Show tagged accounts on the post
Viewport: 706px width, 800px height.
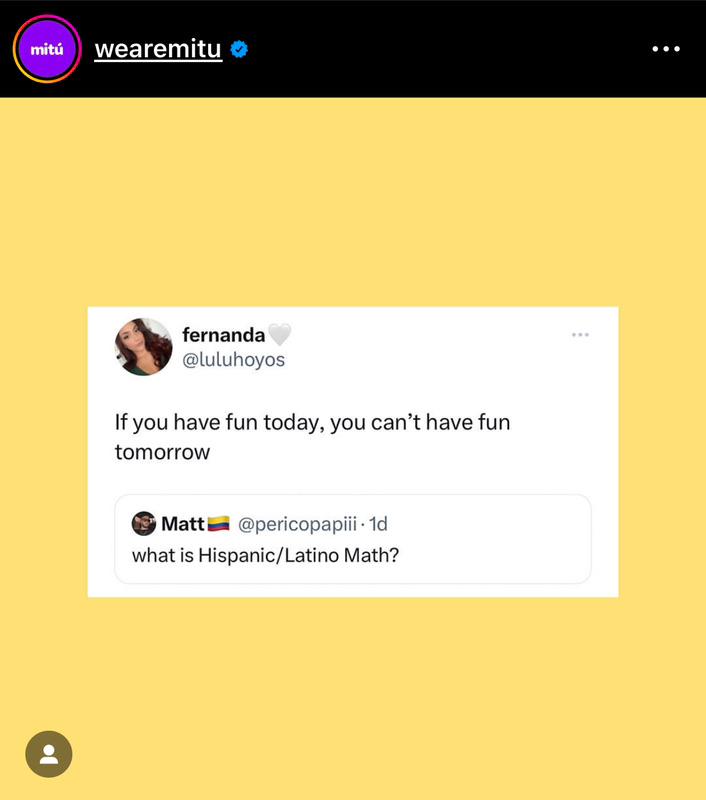49,754
